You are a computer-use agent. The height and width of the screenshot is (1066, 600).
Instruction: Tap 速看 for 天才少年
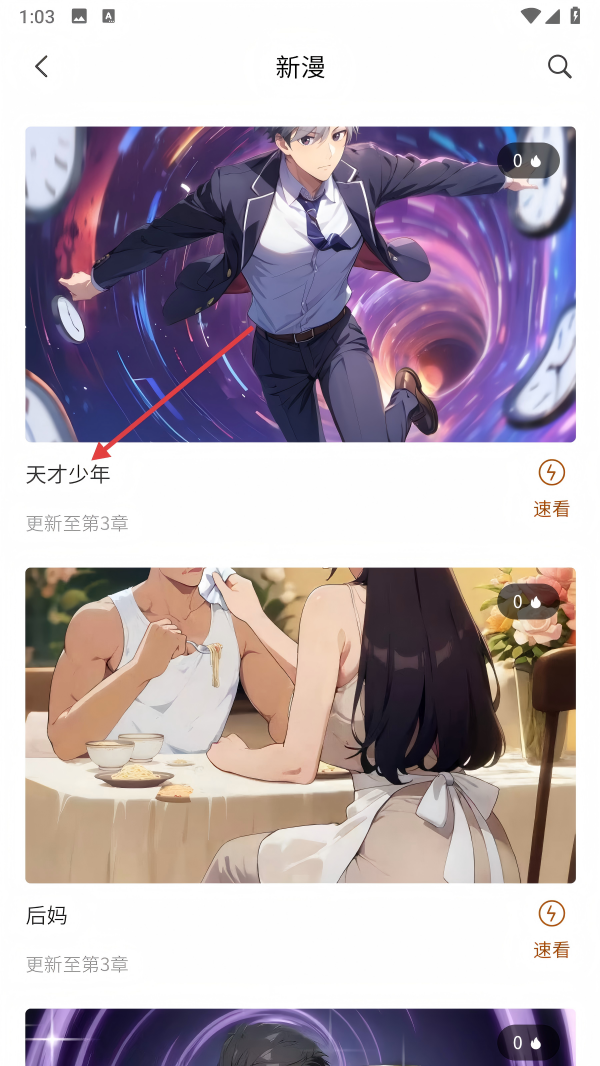(x=551, y=489)
